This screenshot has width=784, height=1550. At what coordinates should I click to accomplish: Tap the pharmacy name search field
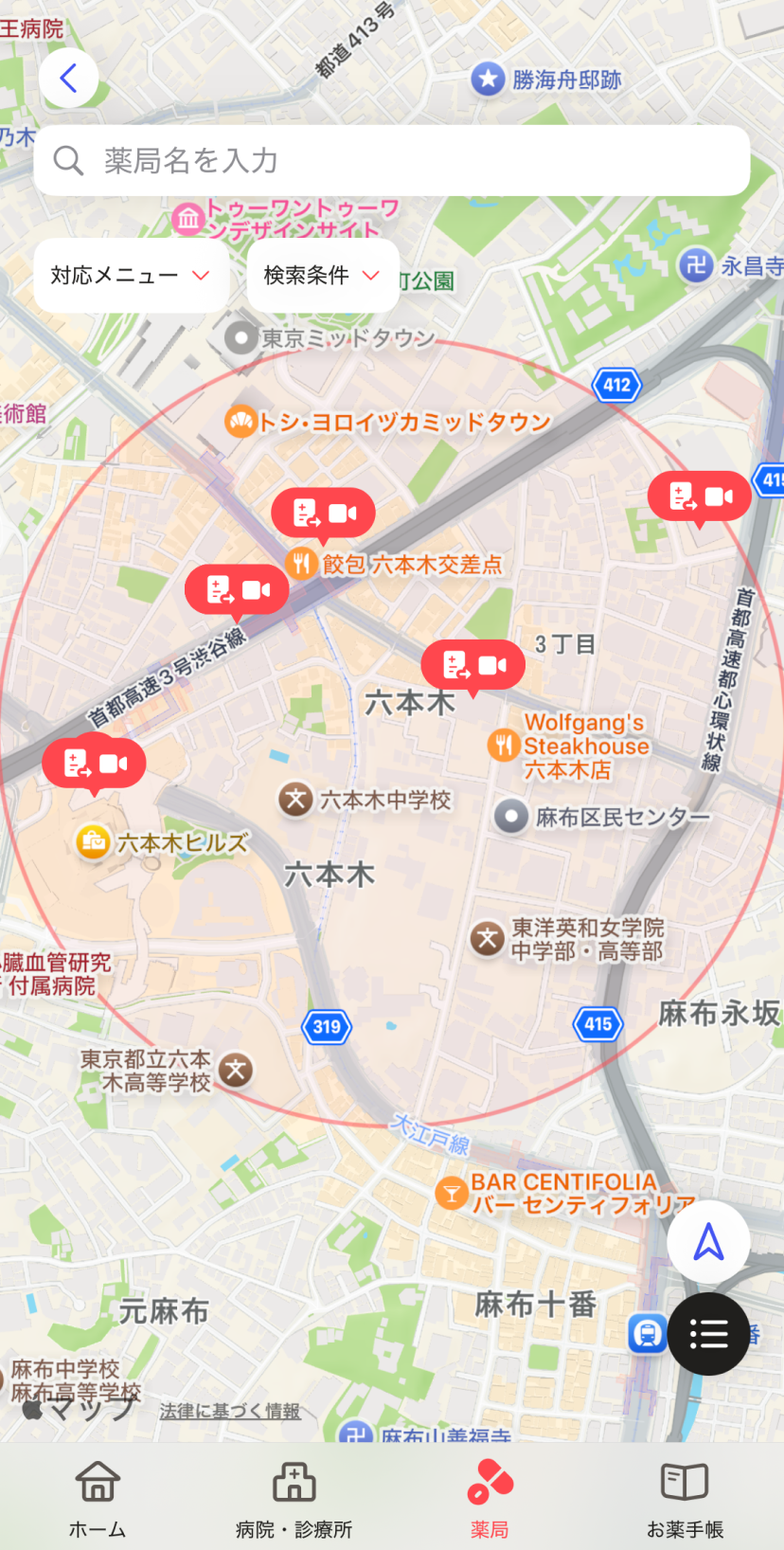(392, 161)
